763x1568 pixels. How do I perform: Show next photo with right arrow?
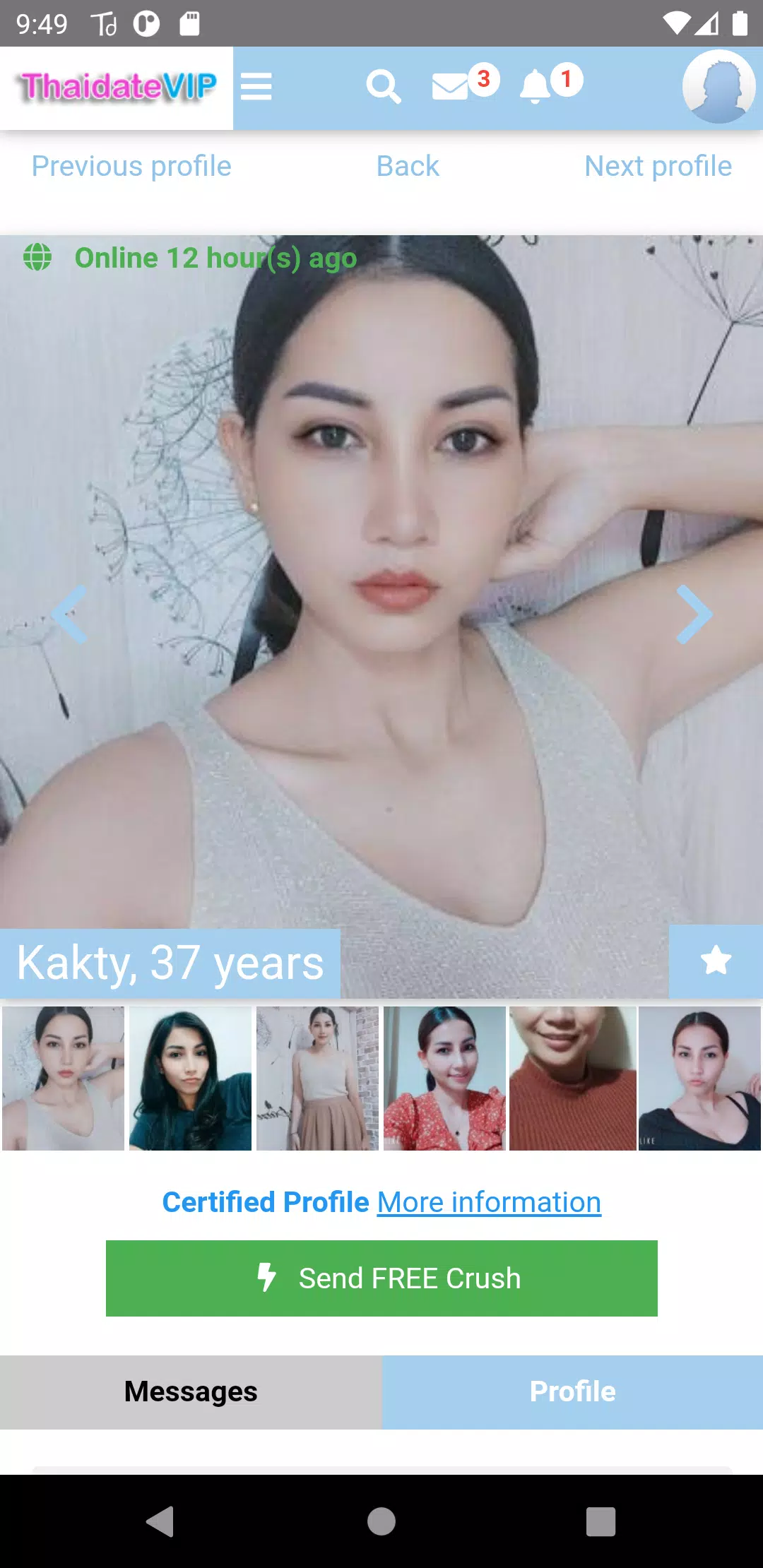[x=694, y=614]
